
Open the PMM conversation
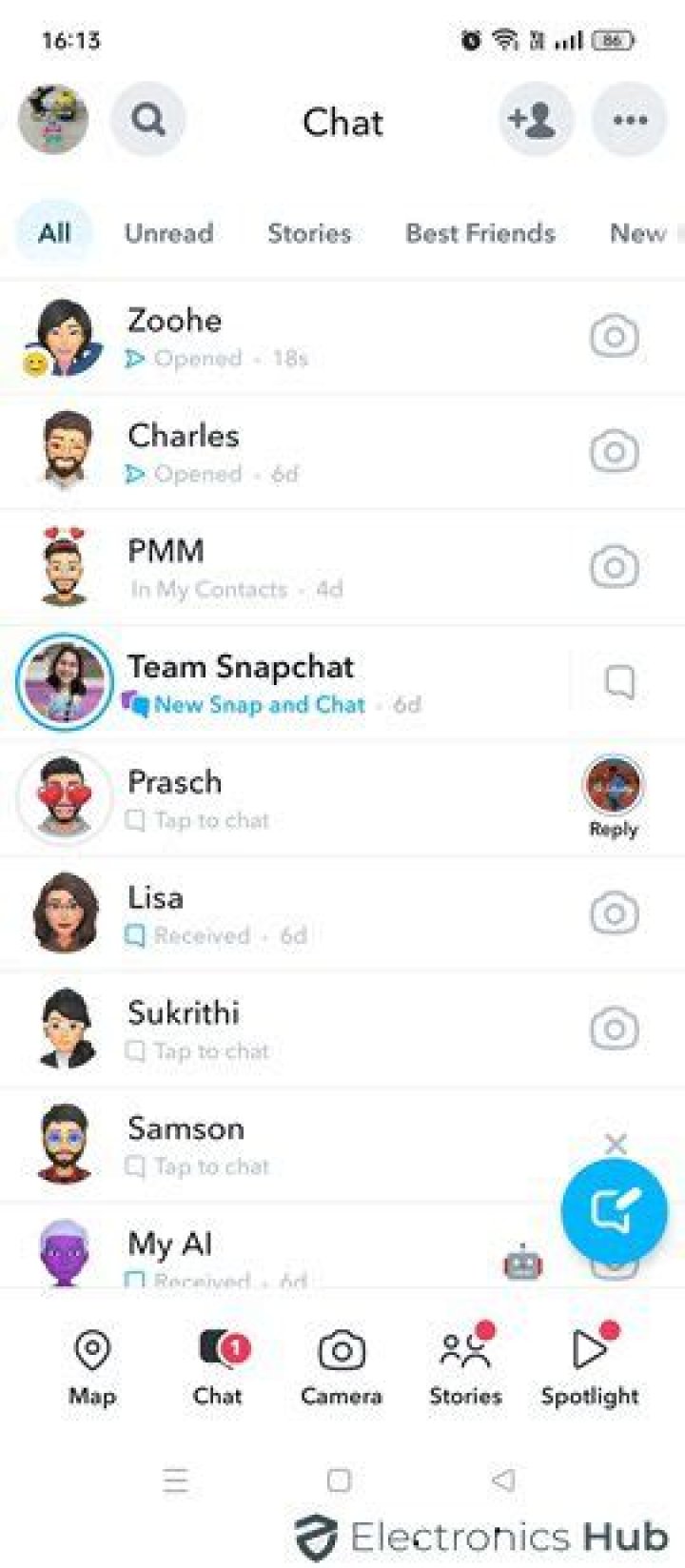pos(285,567)
